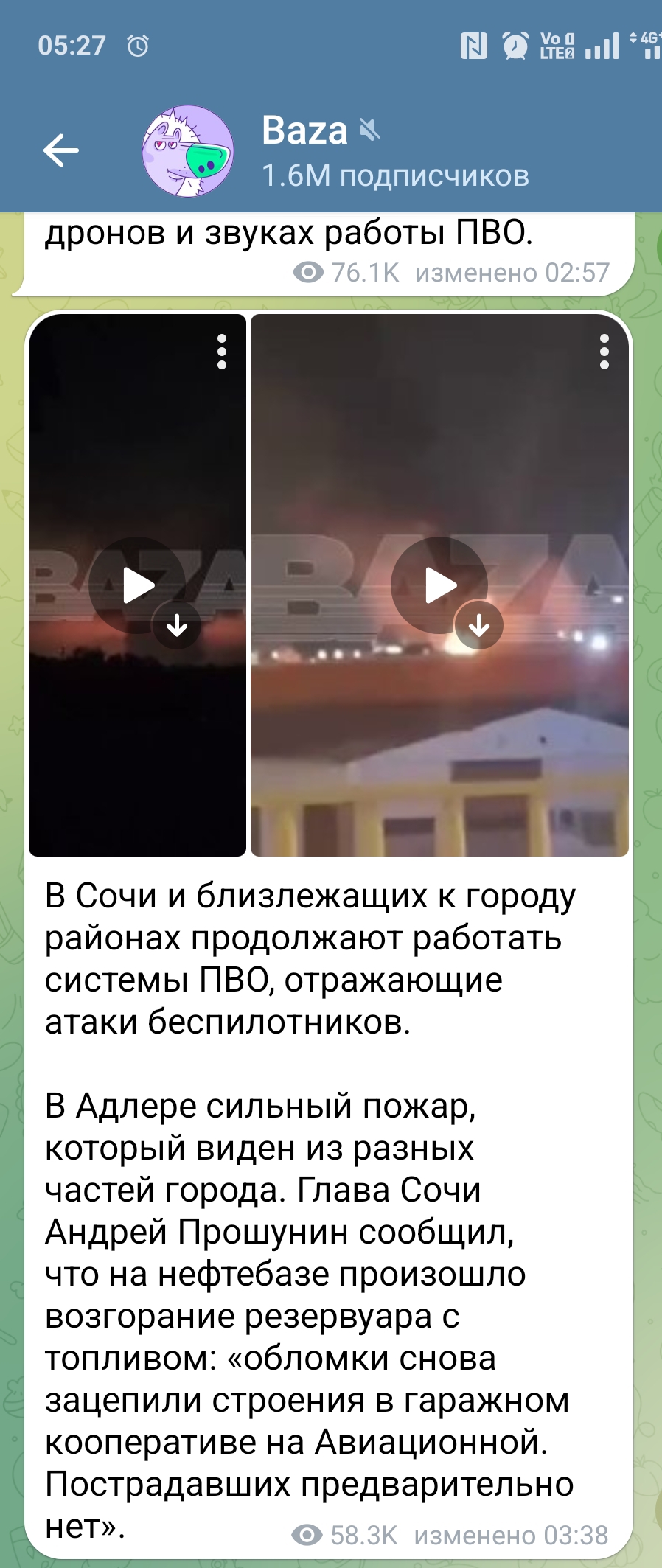
Task: Open options menu on the left video
Action: 221,352
